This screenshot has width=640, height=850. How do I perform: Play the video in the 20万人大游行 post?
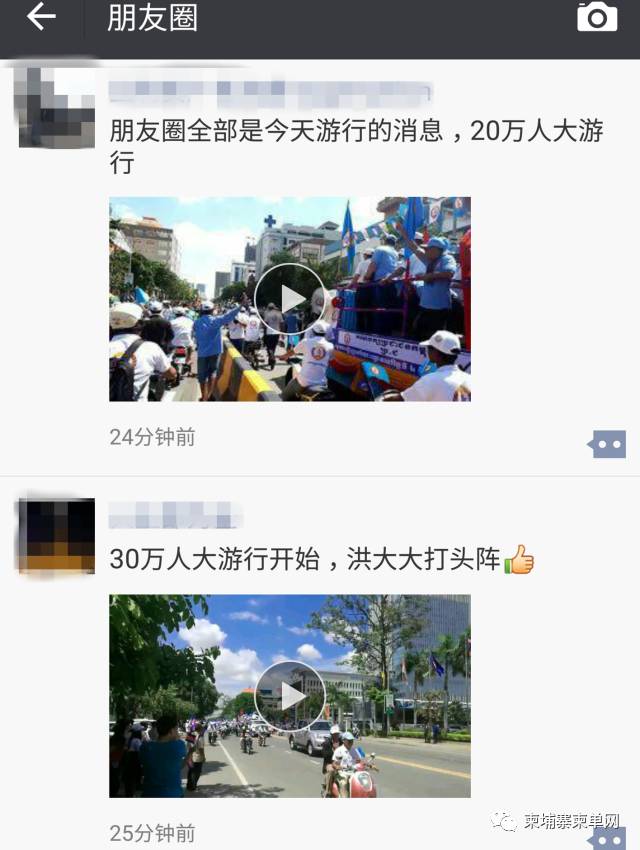tap(289, 298)
